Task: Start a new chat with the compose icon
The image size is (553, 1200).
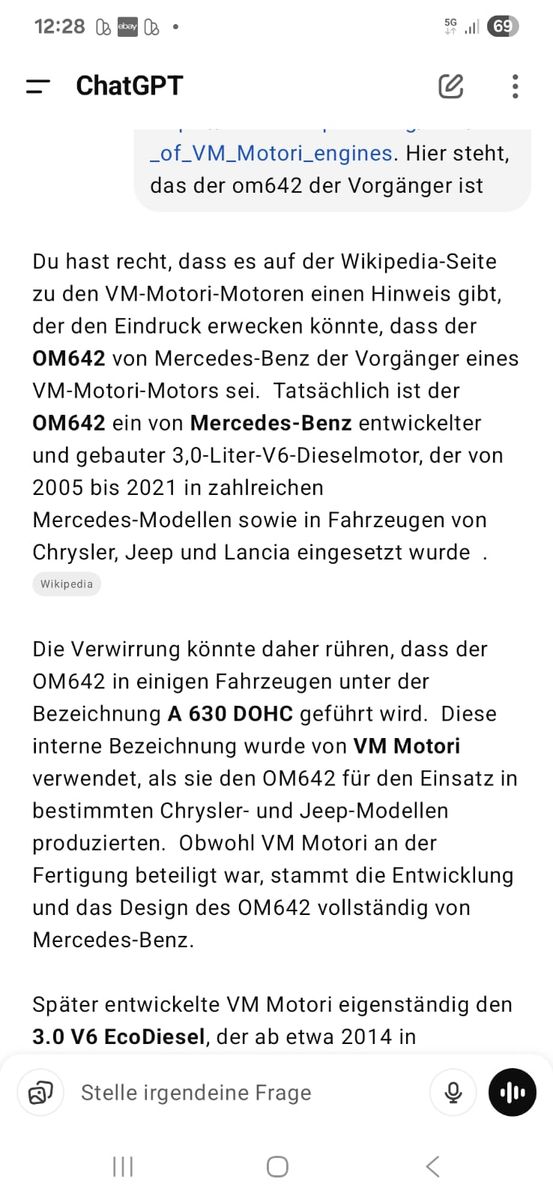Action: [x=451, y=86]
